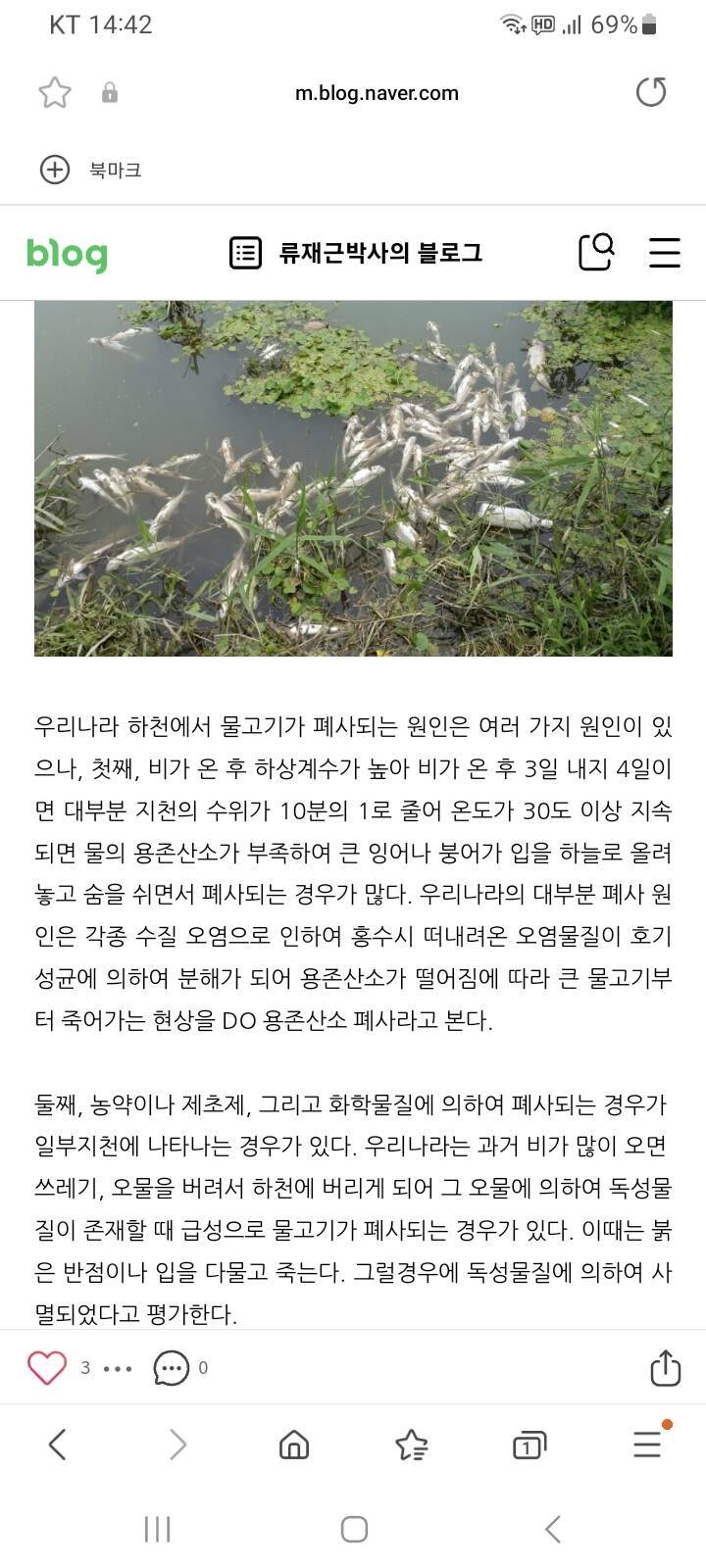The height and width of the screenshot is (1568, 706).
Task: Open the browser home page
Action: (294, 1445)
